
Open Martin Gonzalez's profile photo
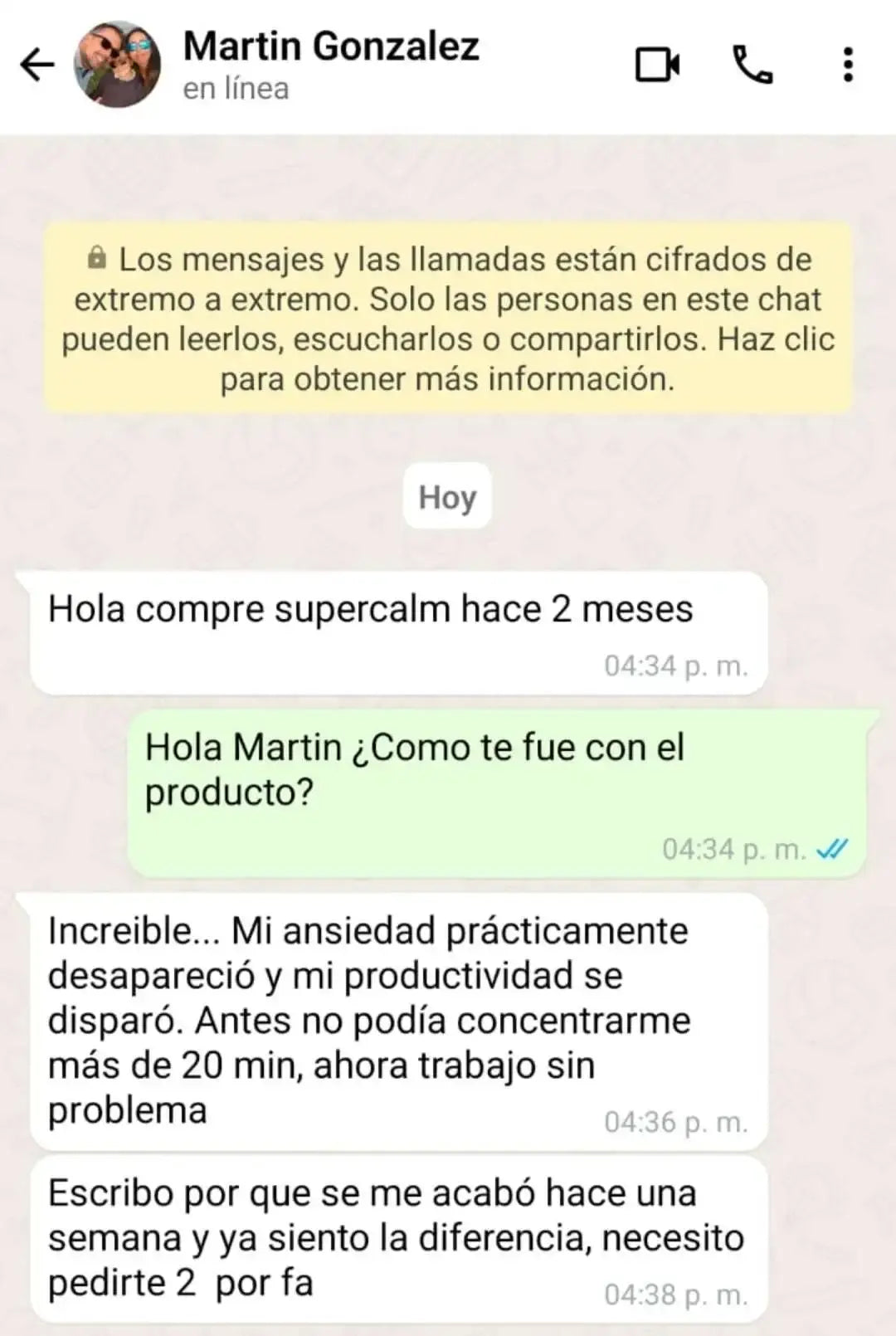117,65
